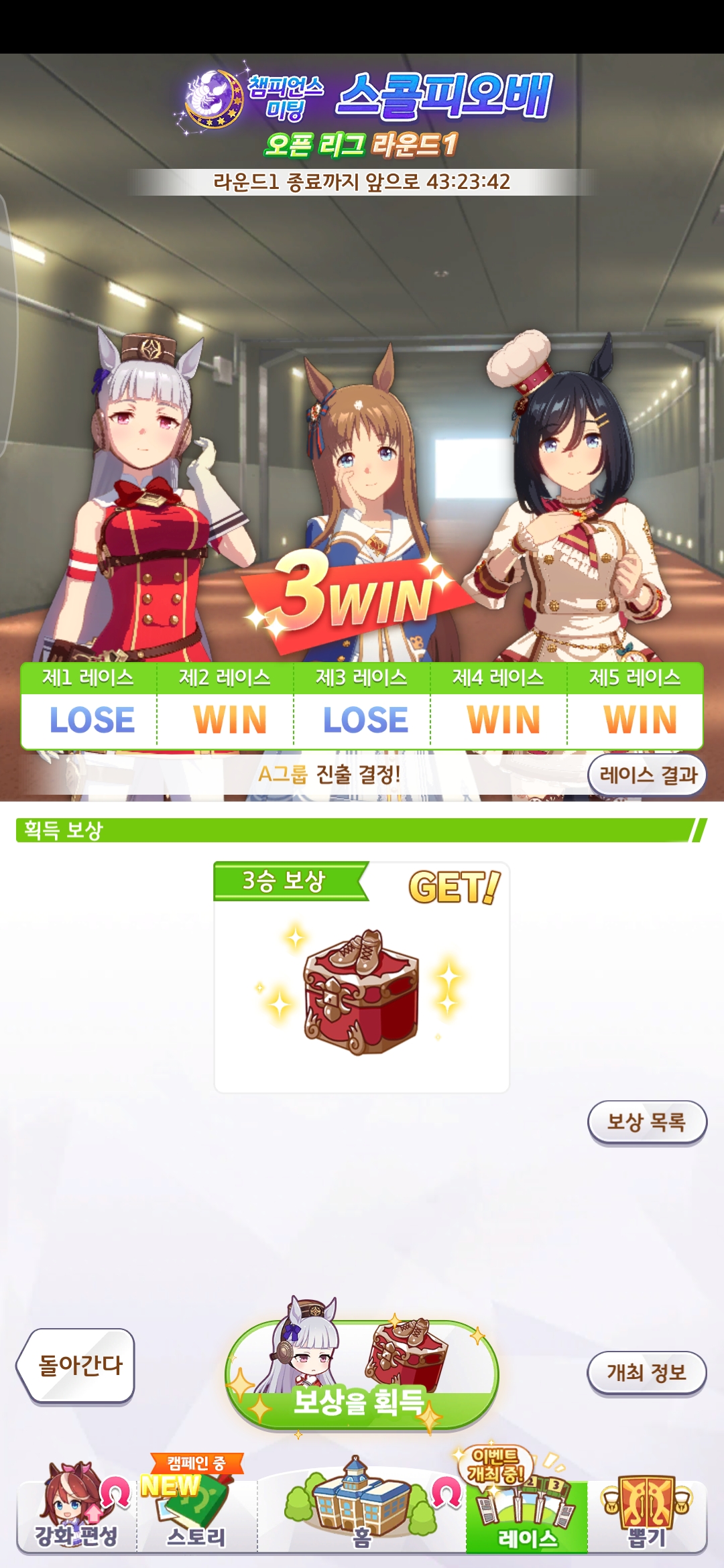
Task: Open 개최 정보 event info
Action: tap(647, 1372)
